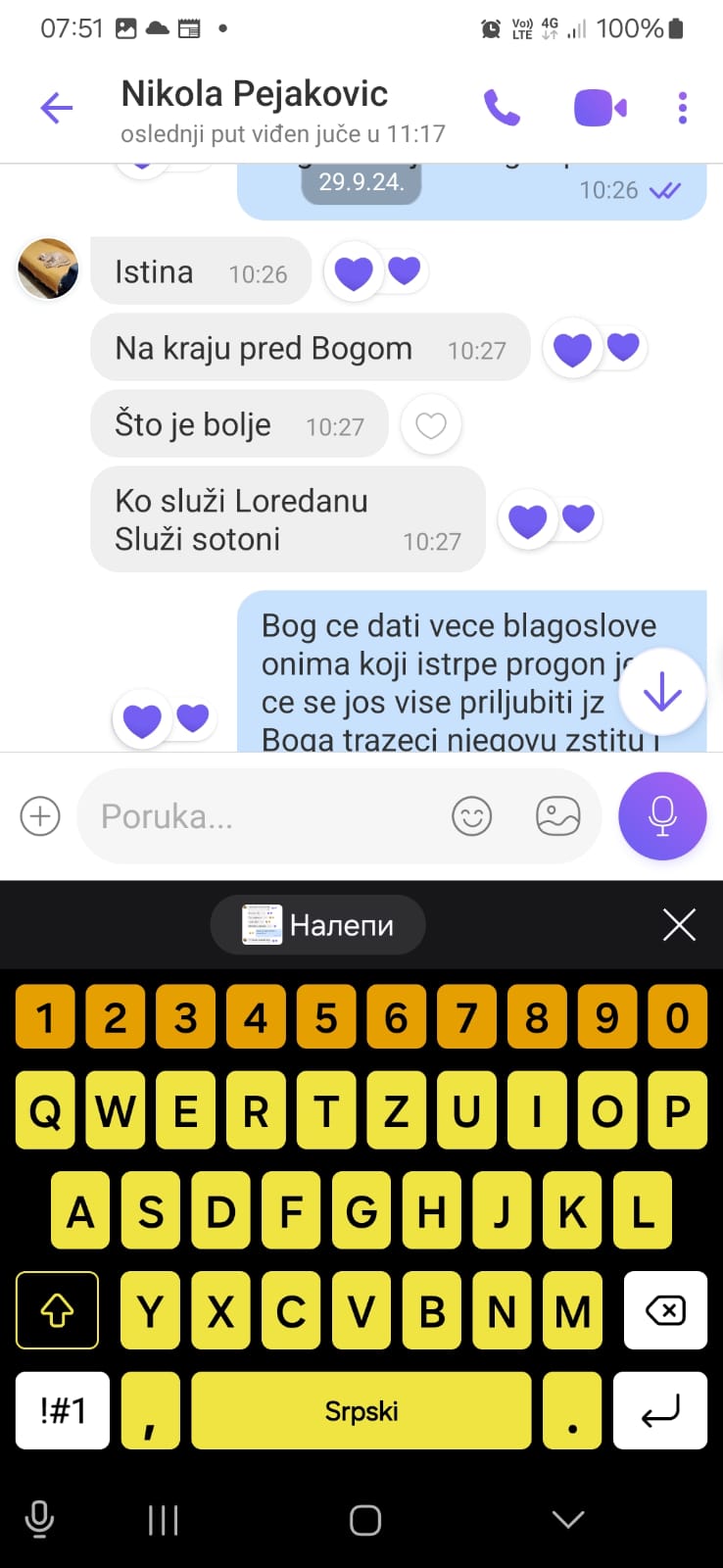Viewport: 723px width, 1568px height.
Task: Like the "Što je bolje" message
Action: click(x=431, y=425)
